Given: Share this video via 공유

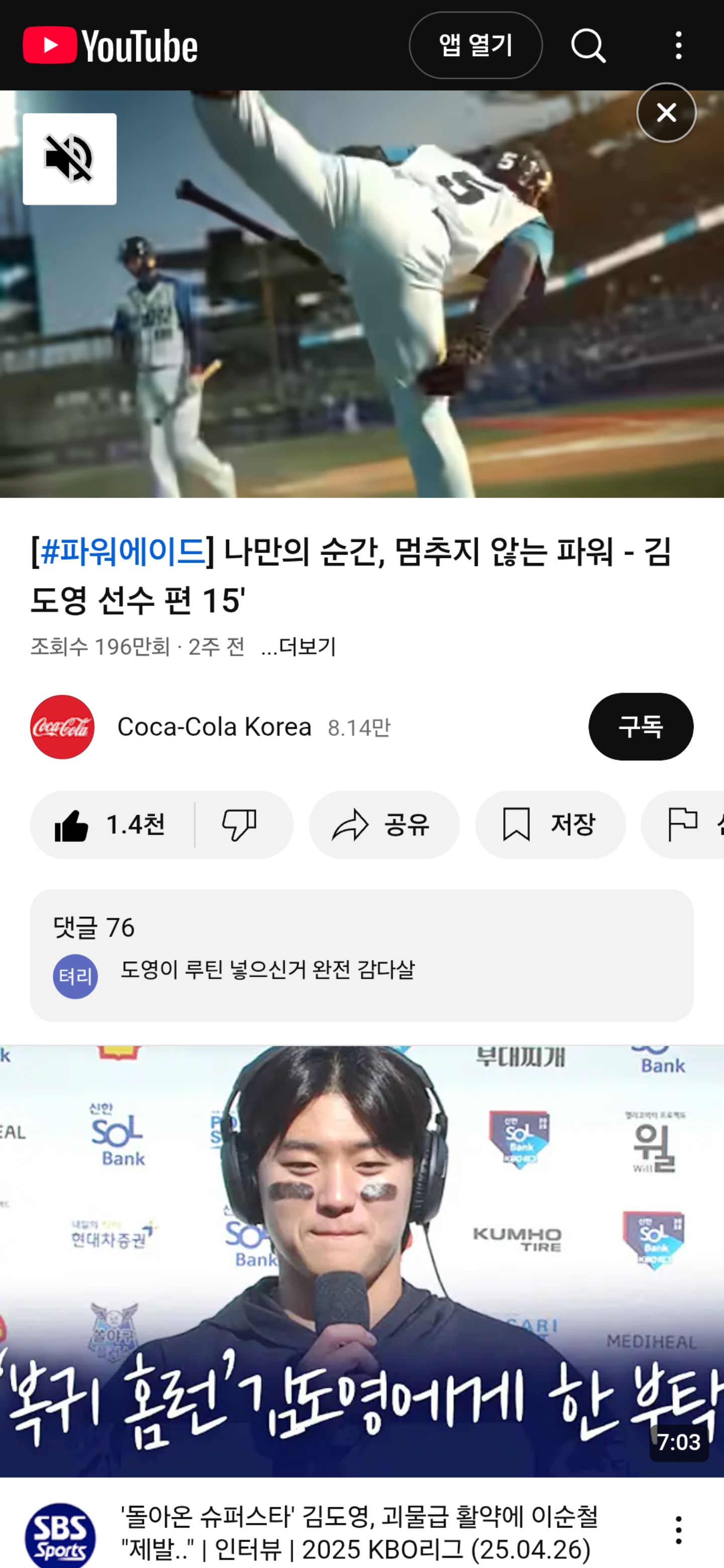Looking at the screenshot, I should point(384,825).
